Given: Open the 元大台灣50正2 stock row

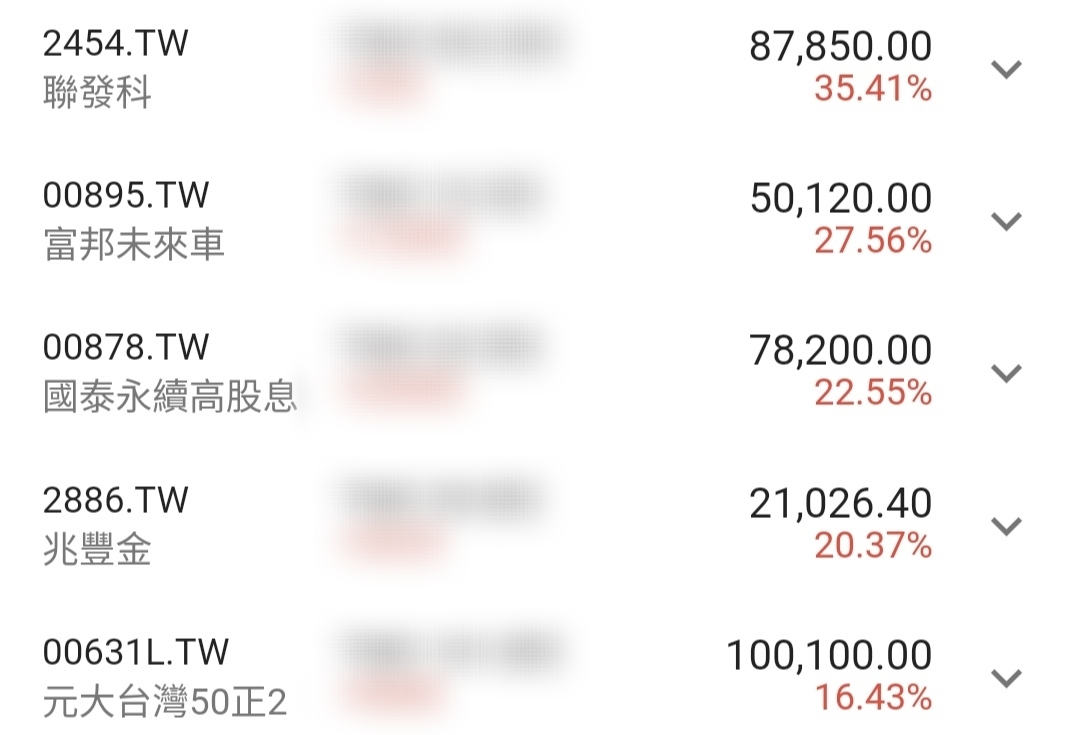Looking at the screenshot, I should click(x=165, y=702).
